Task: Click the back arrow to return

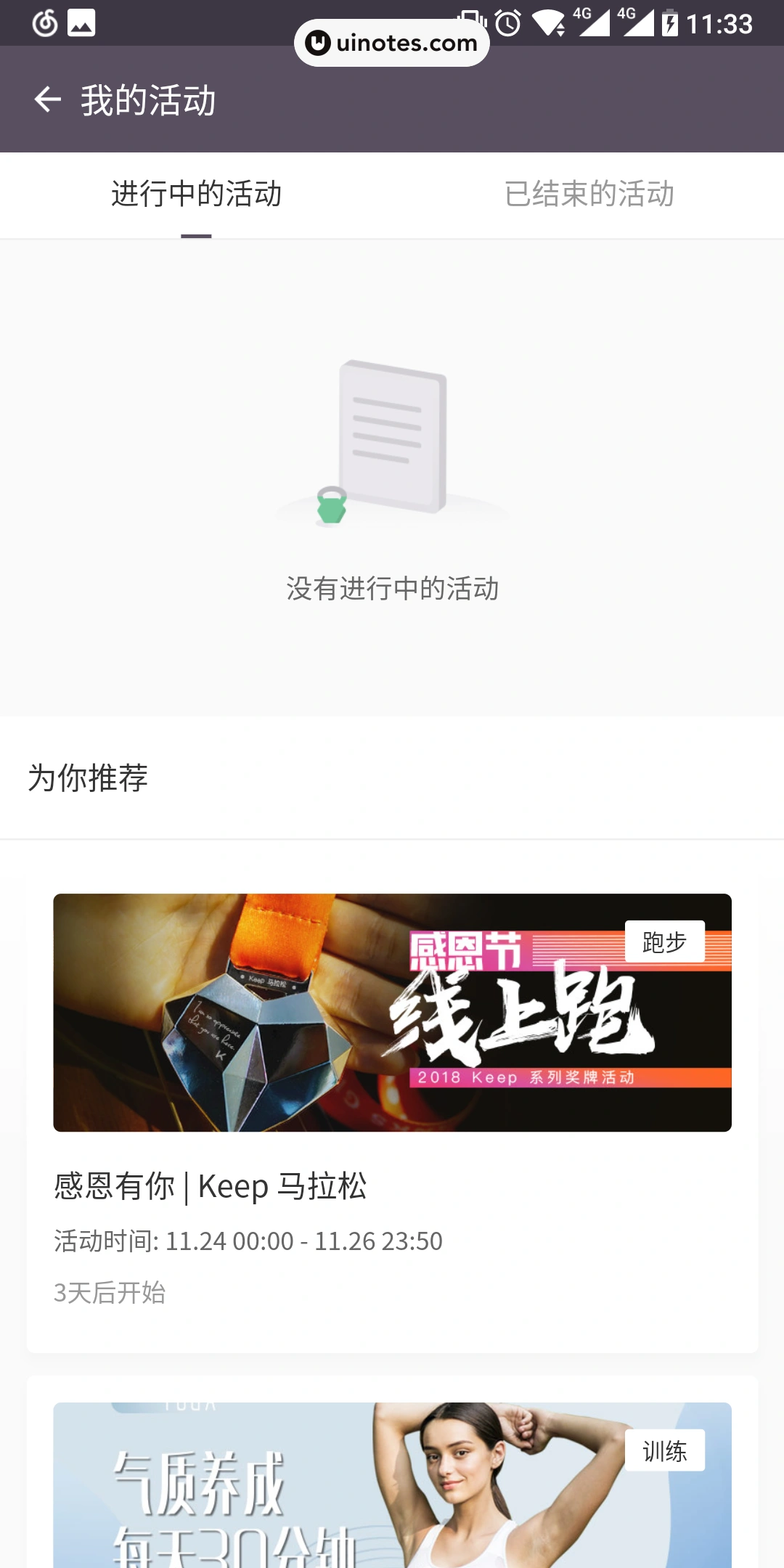Action: point(48,99)
